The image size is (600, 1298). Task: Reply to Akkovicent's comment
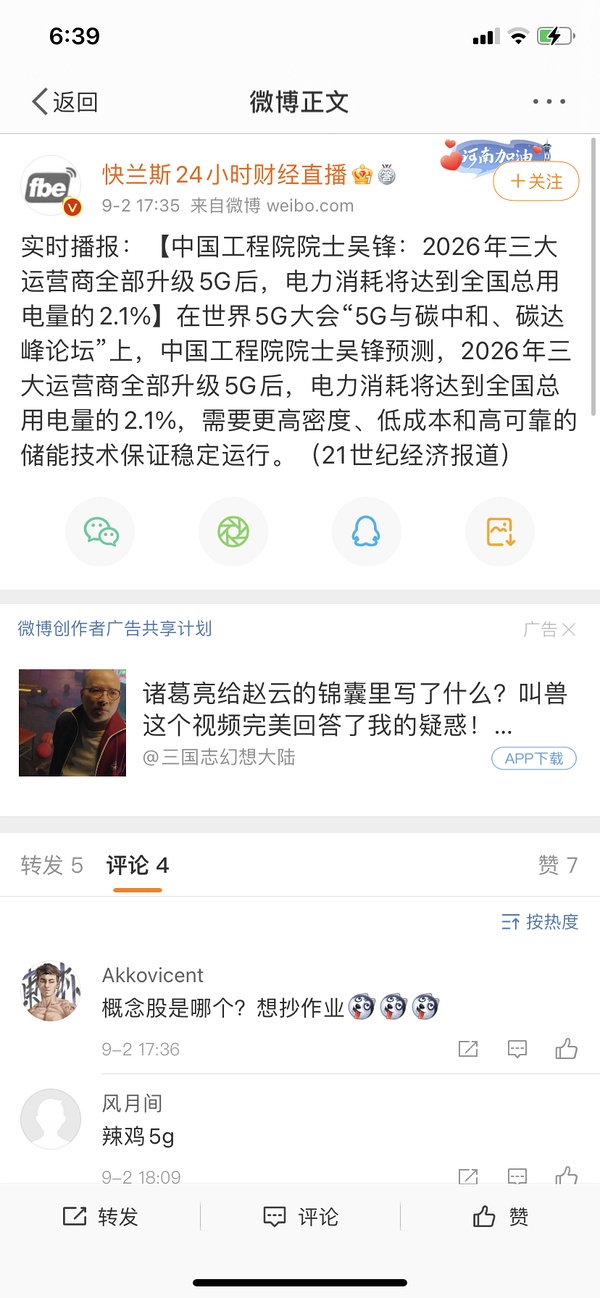tap(517, 1048)
